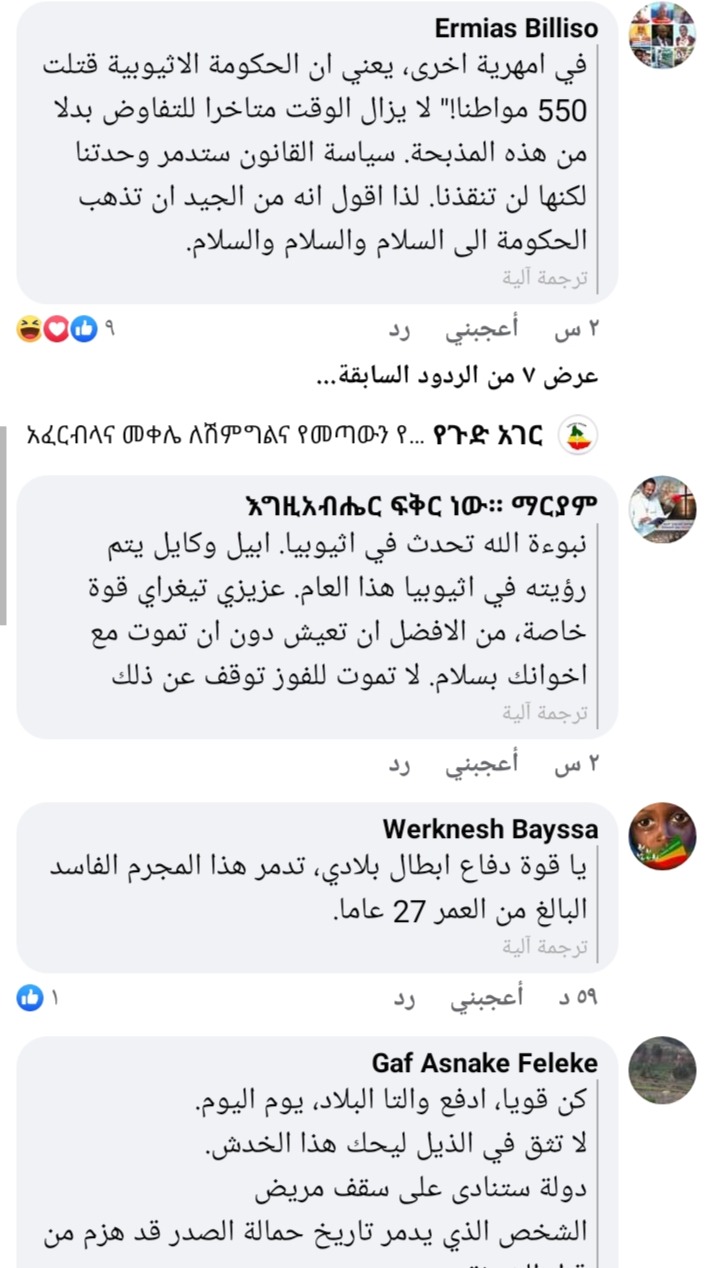
Task: Open Ermias Billiso's profile picture
Action: pyautogui.click(x=661, y=36)
